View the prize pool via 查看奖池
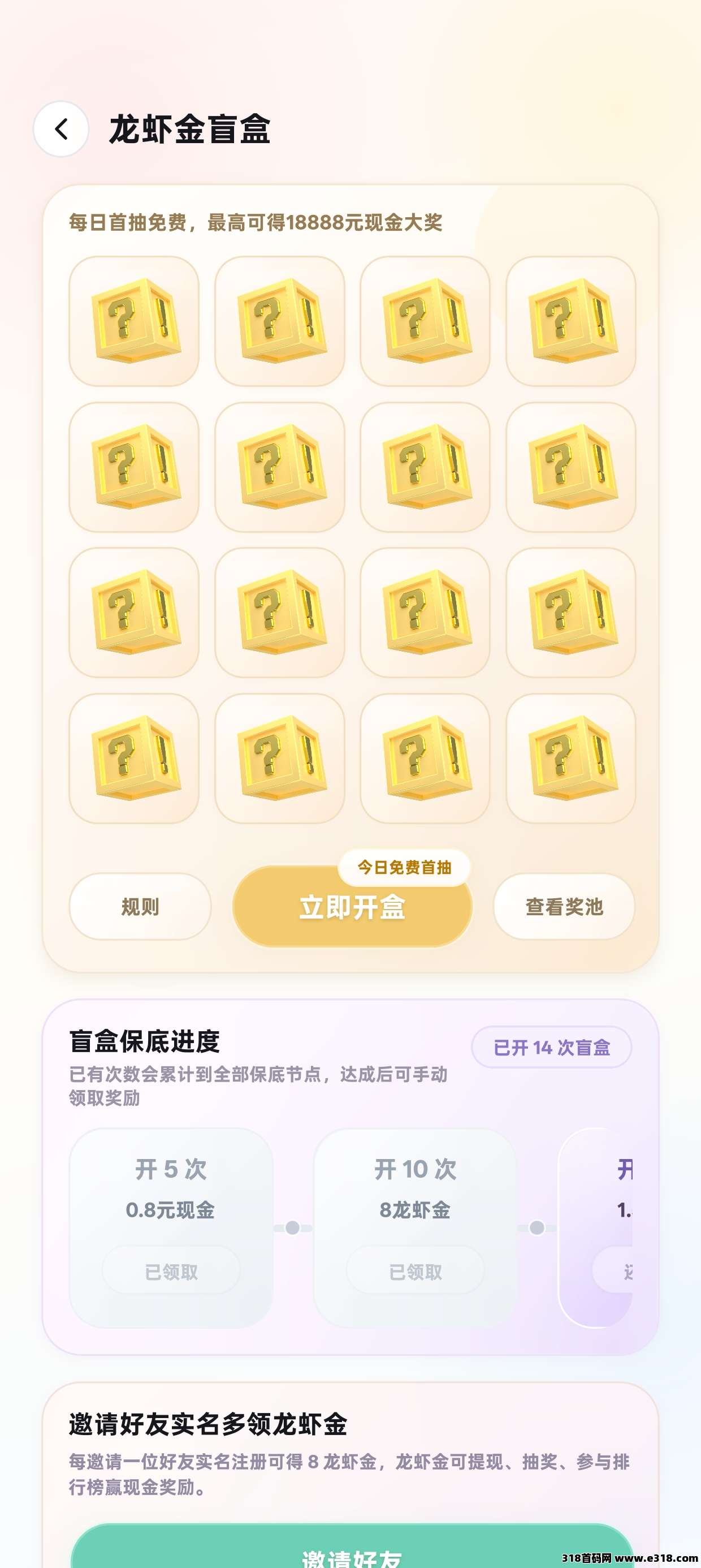 pyautogui.click(x=564, y=906)
